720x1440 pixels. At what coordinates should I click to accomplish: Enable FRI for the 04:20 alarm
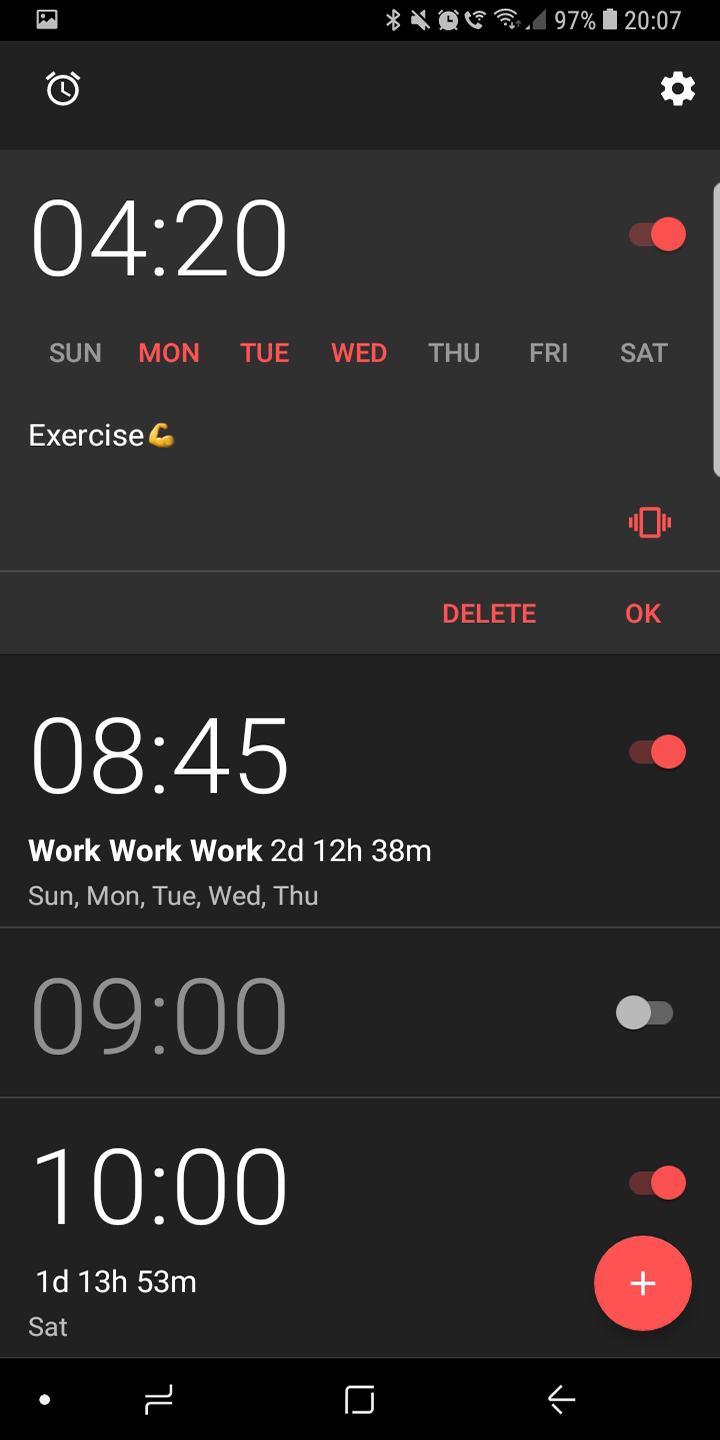(x=549, y=353)
